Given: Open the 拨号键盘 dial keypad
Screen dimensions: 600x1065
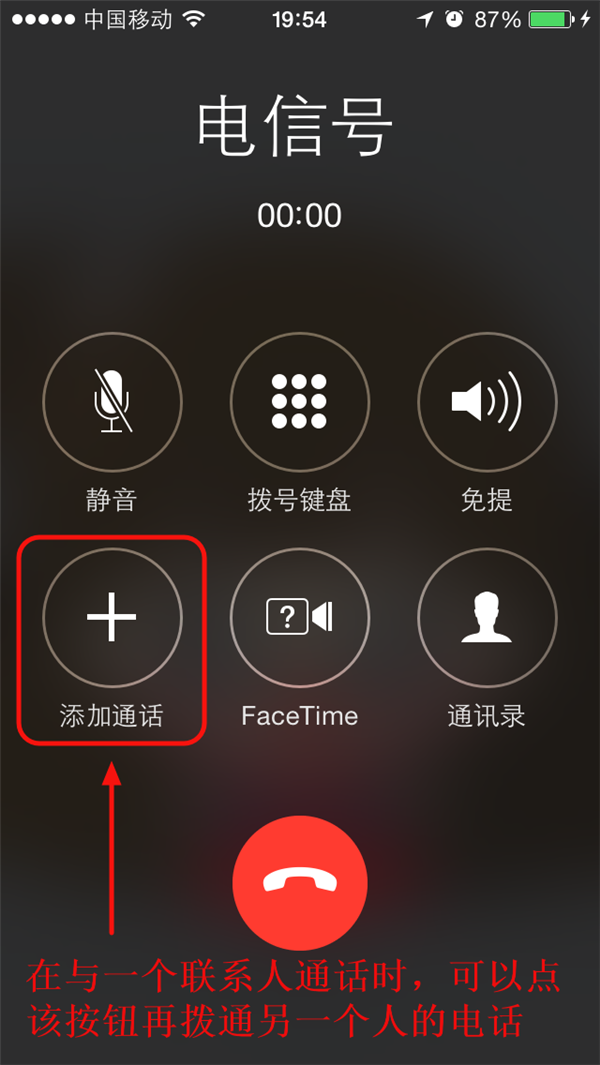Looking at the screenshot, I should tap(299, 402).
